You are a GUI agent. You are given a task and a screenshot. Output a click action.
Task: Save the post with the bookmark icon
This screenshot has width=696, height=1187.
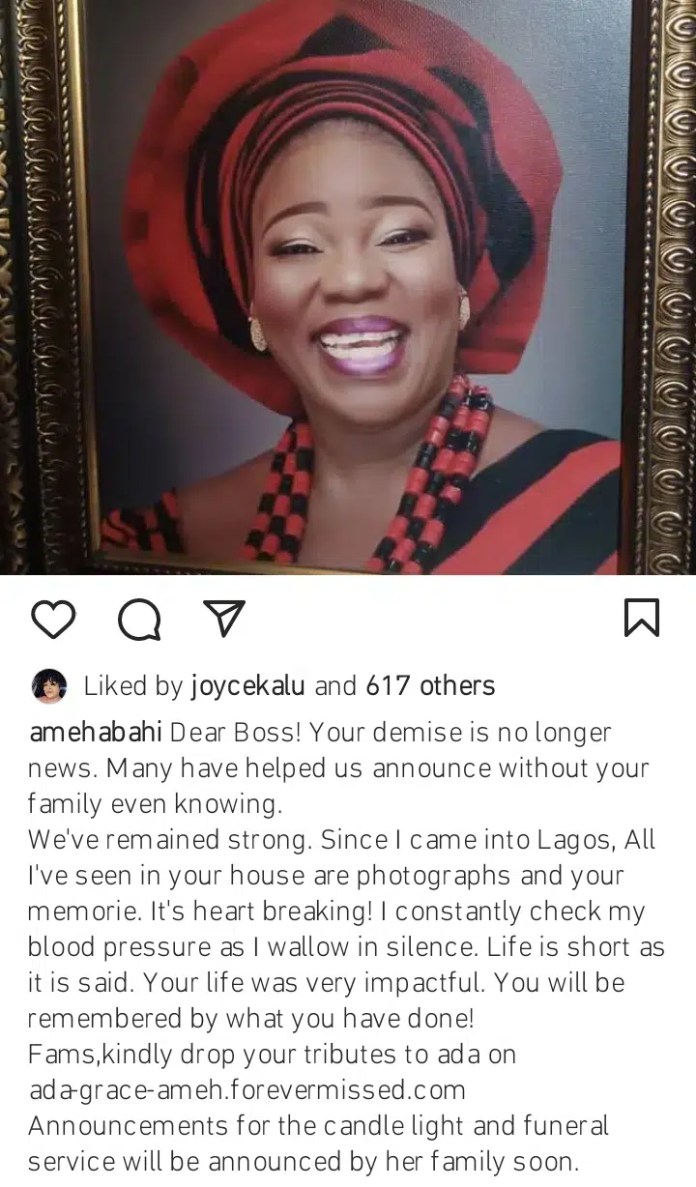(641, 619)
